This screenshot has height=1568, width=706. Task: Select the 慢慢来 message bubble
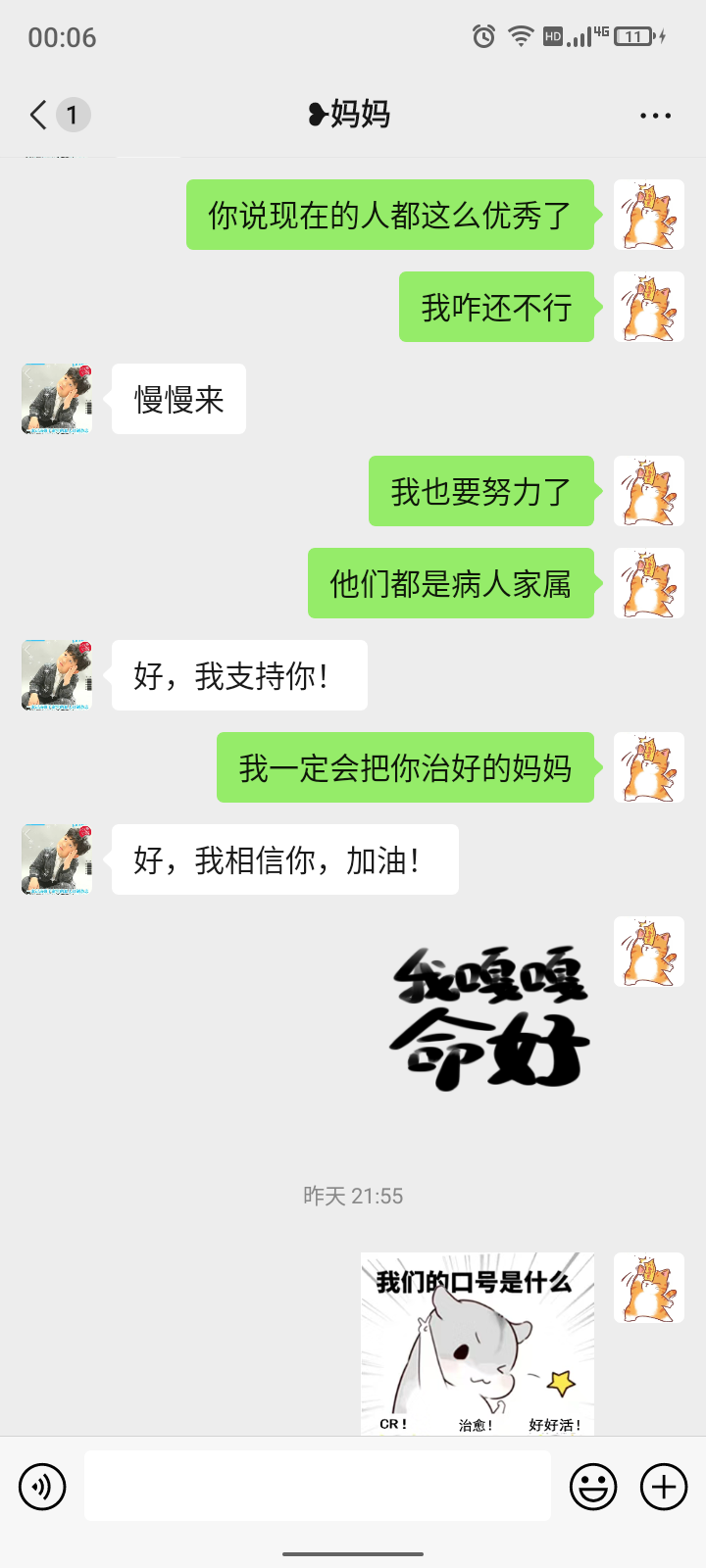(178, 398)
